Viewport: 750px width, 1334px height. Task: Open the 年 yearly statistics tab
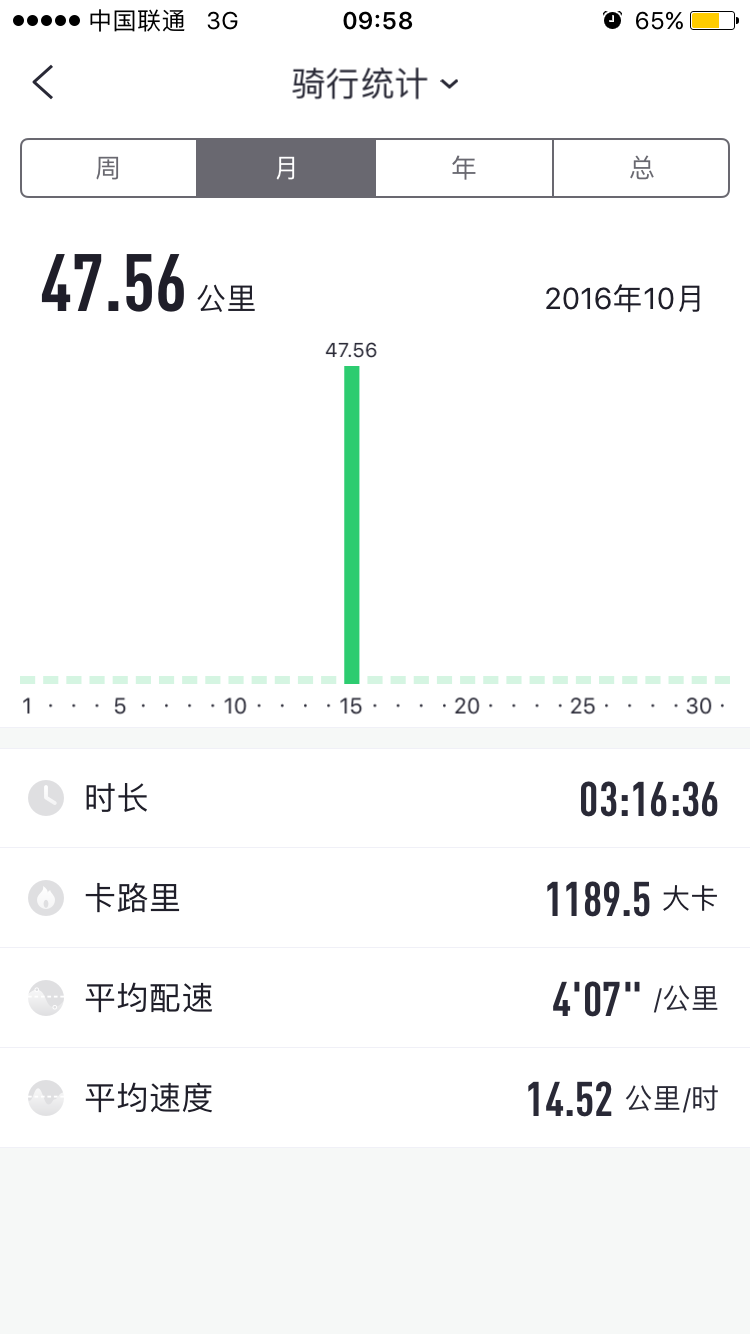coord(463,167)
